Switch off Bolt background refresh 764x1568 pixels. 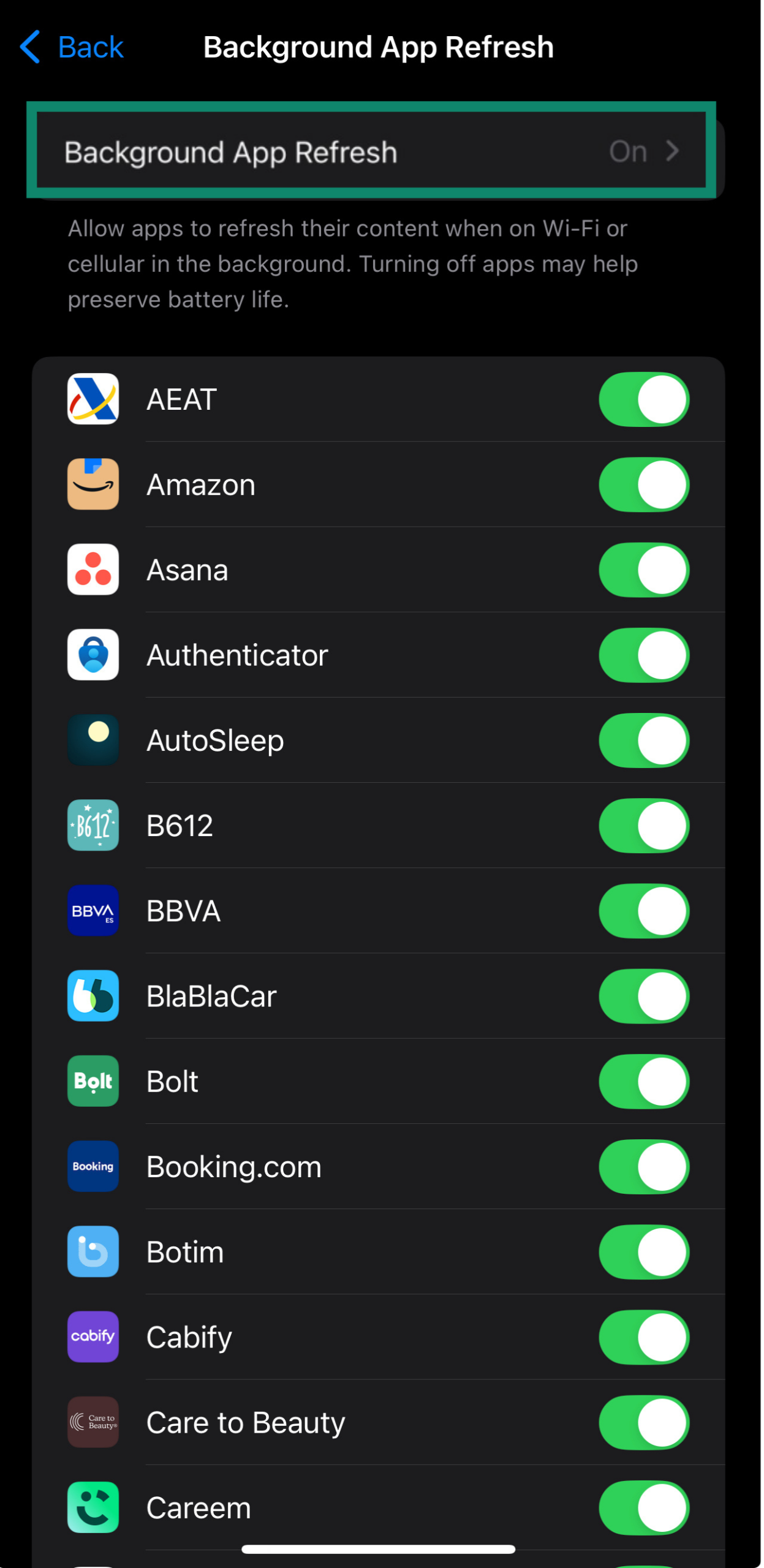pyautogui.click(x=643, y=1081)
